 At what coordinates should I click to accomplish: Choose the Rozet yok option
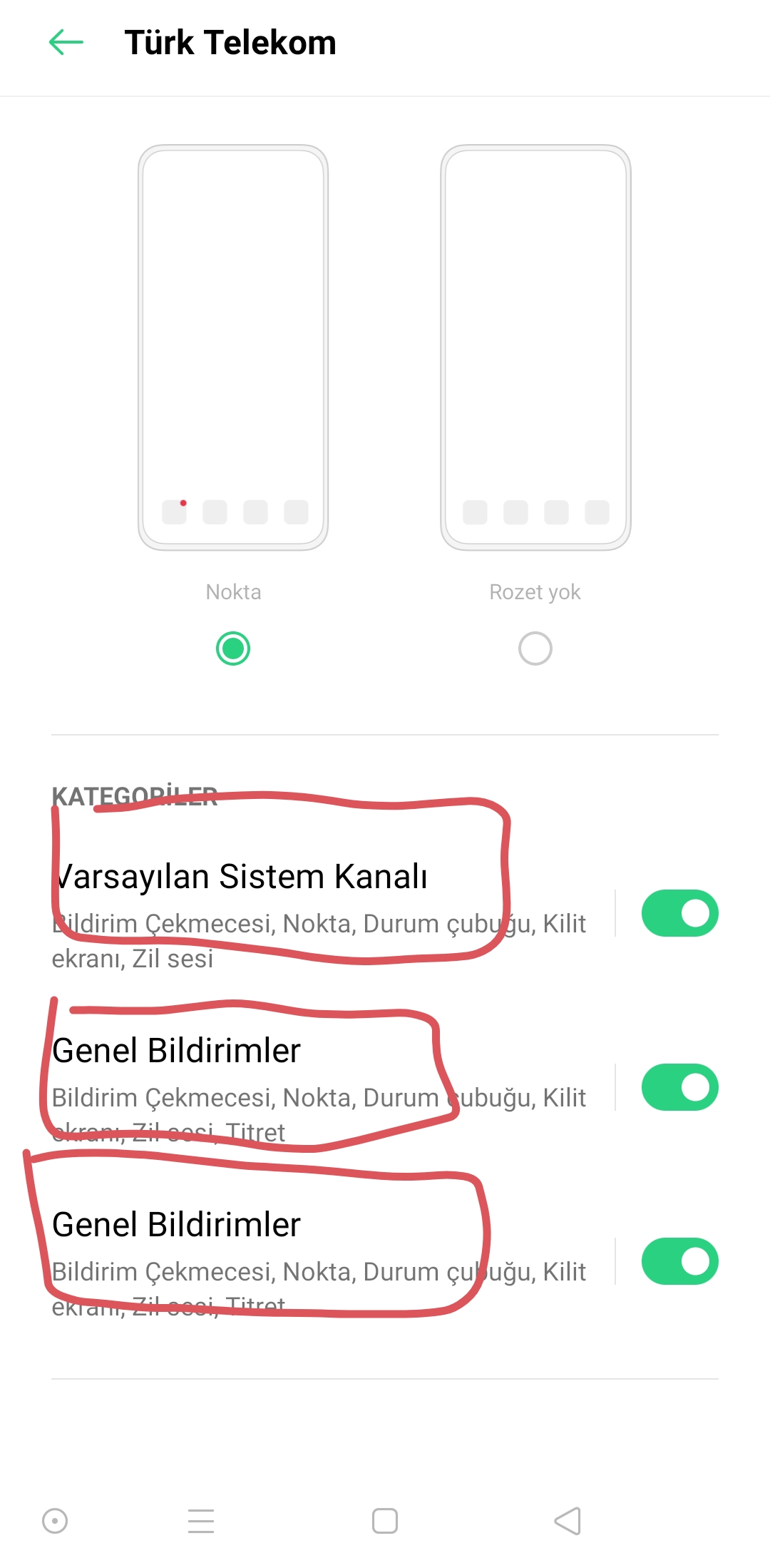click(x=535, y=648)
